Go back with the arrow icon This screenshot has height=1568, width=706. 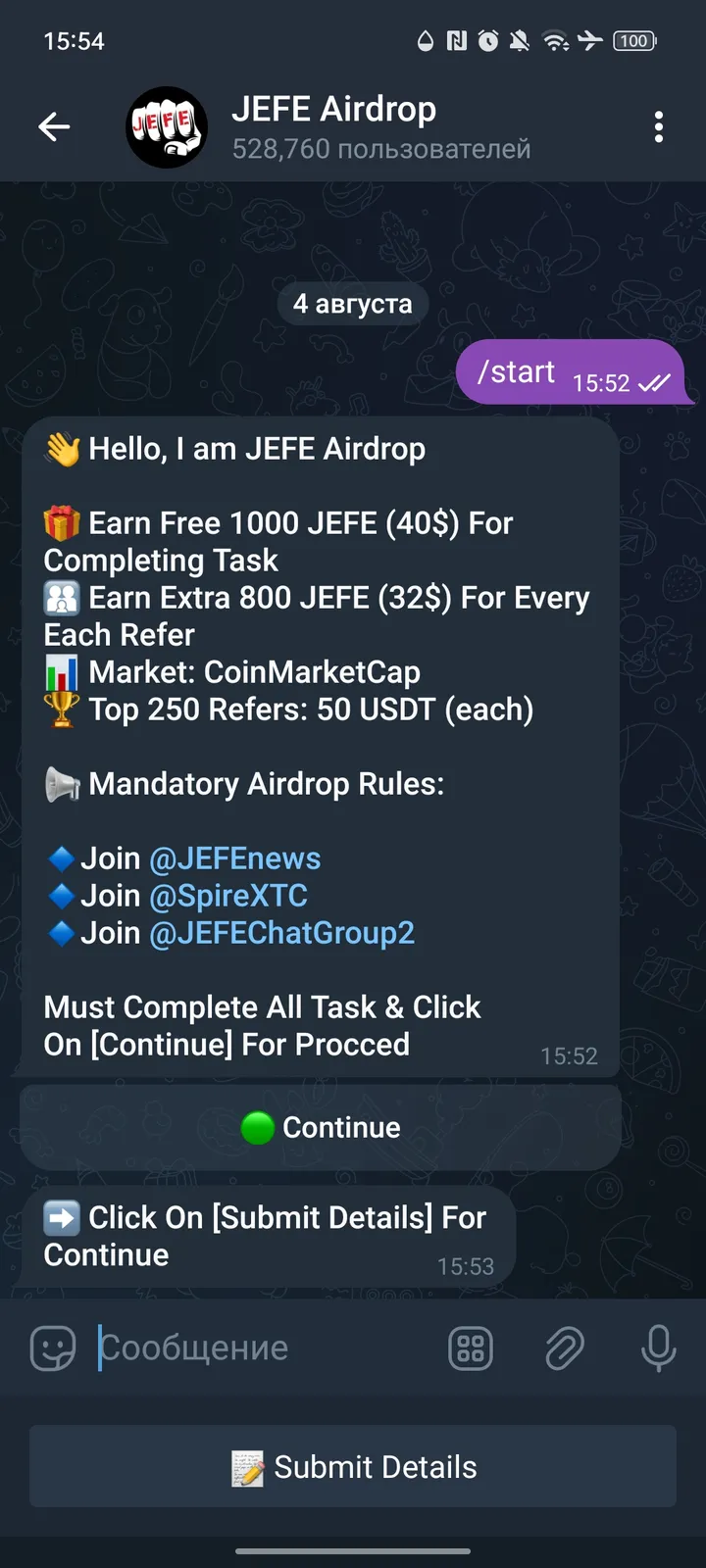[x=54, y=126]
